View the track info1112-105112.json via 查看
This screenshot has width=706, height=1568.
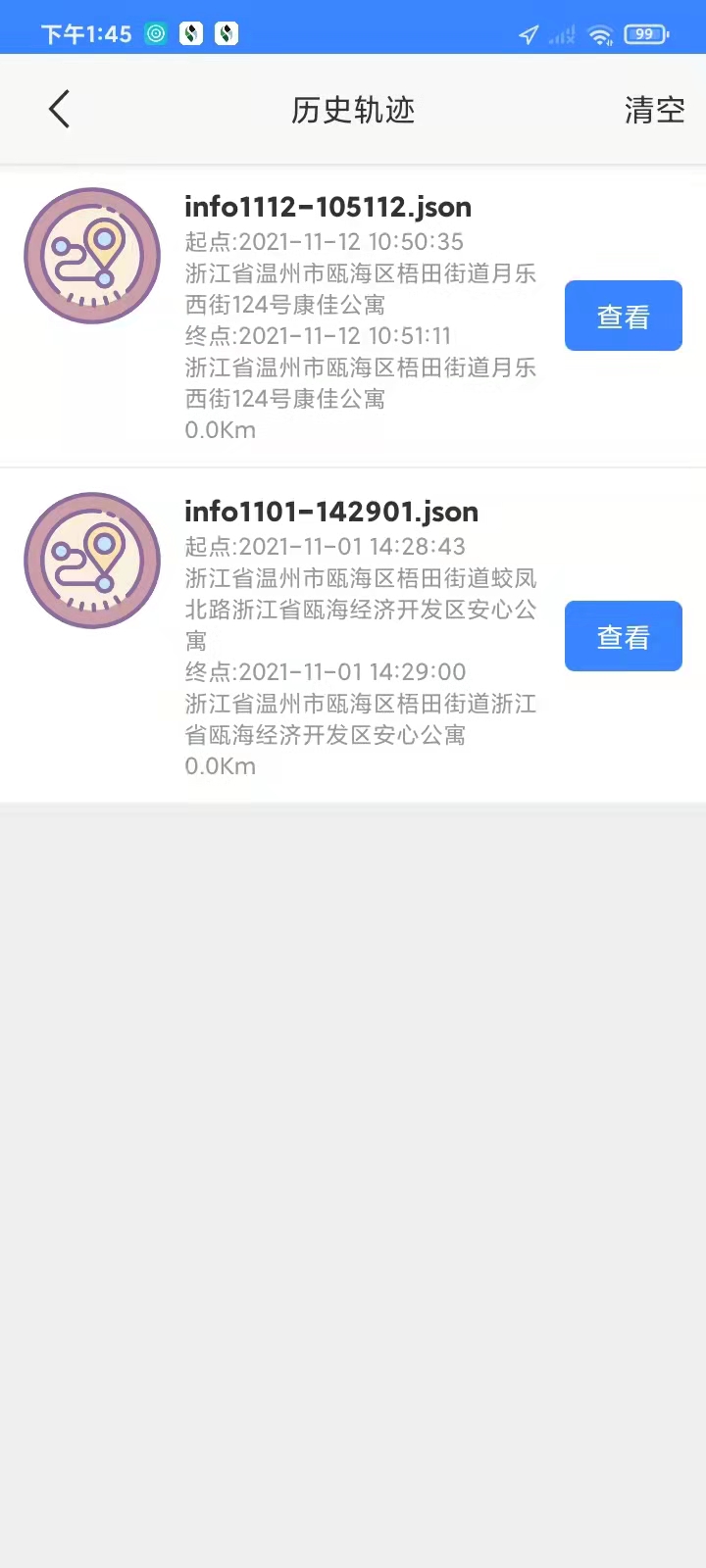[623, 316]
